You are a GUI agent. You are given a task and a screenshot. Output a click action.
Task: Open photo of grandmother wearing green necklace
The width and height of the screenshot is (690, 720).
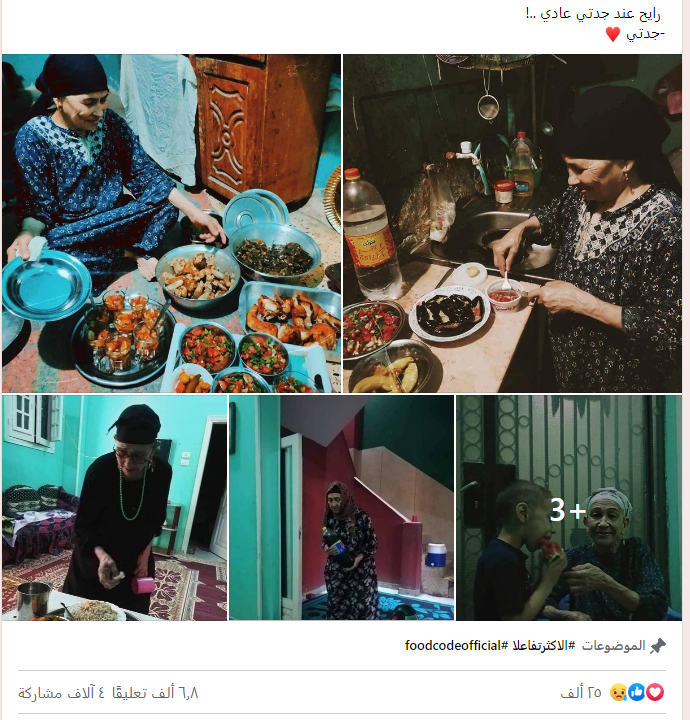tap(114, 507)
